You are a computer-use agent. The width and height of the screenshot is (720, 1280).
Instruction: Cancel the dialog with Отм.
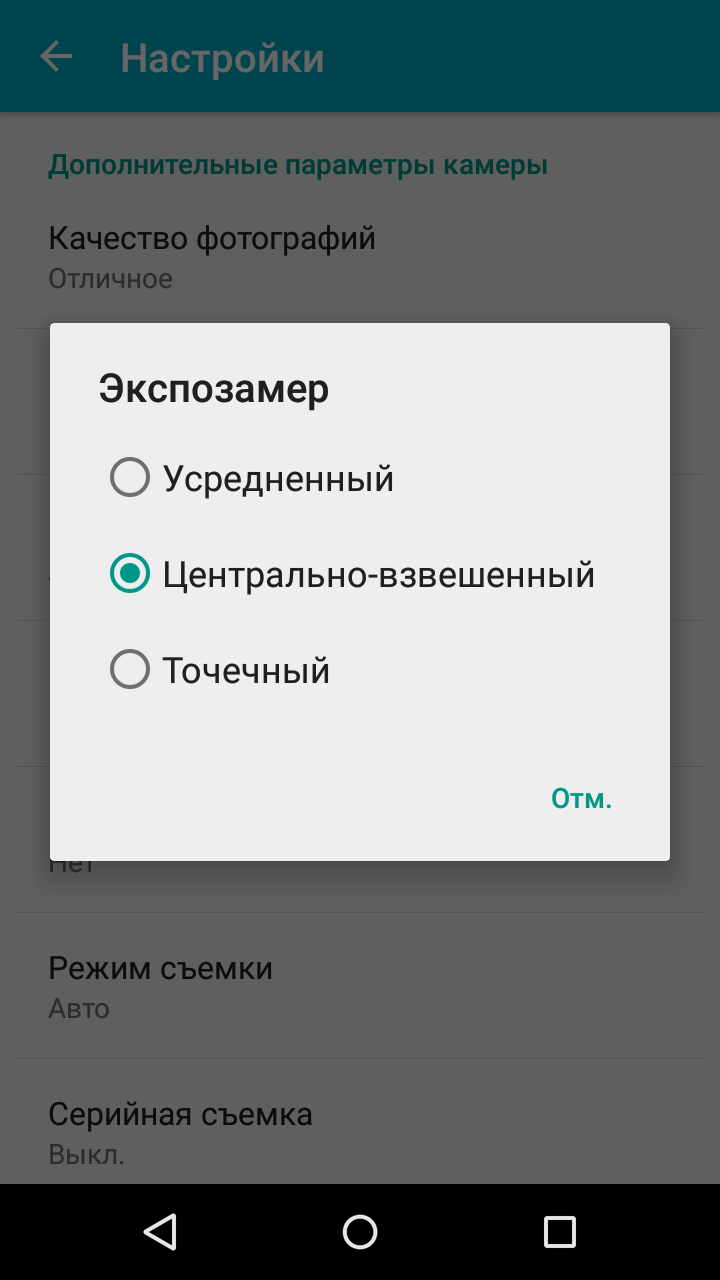coord(581,798)
